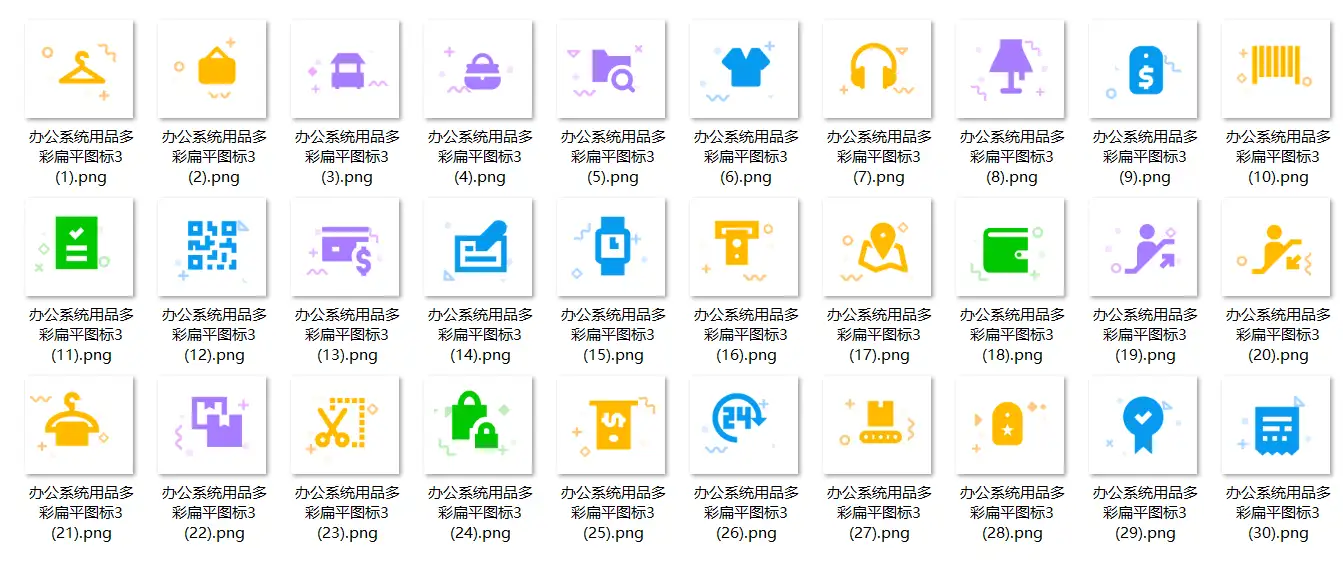Open the 24-hour icon file (26).png

(744, 425)
